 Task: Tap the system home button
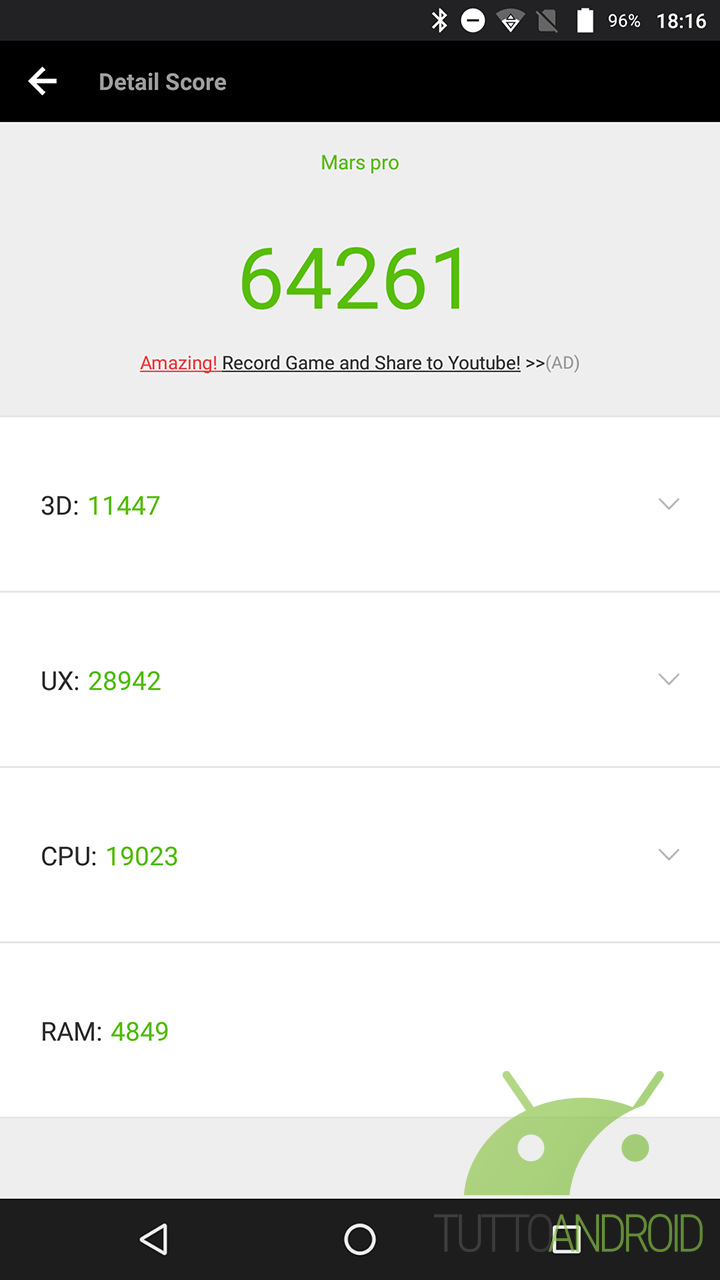point(360,1240)
